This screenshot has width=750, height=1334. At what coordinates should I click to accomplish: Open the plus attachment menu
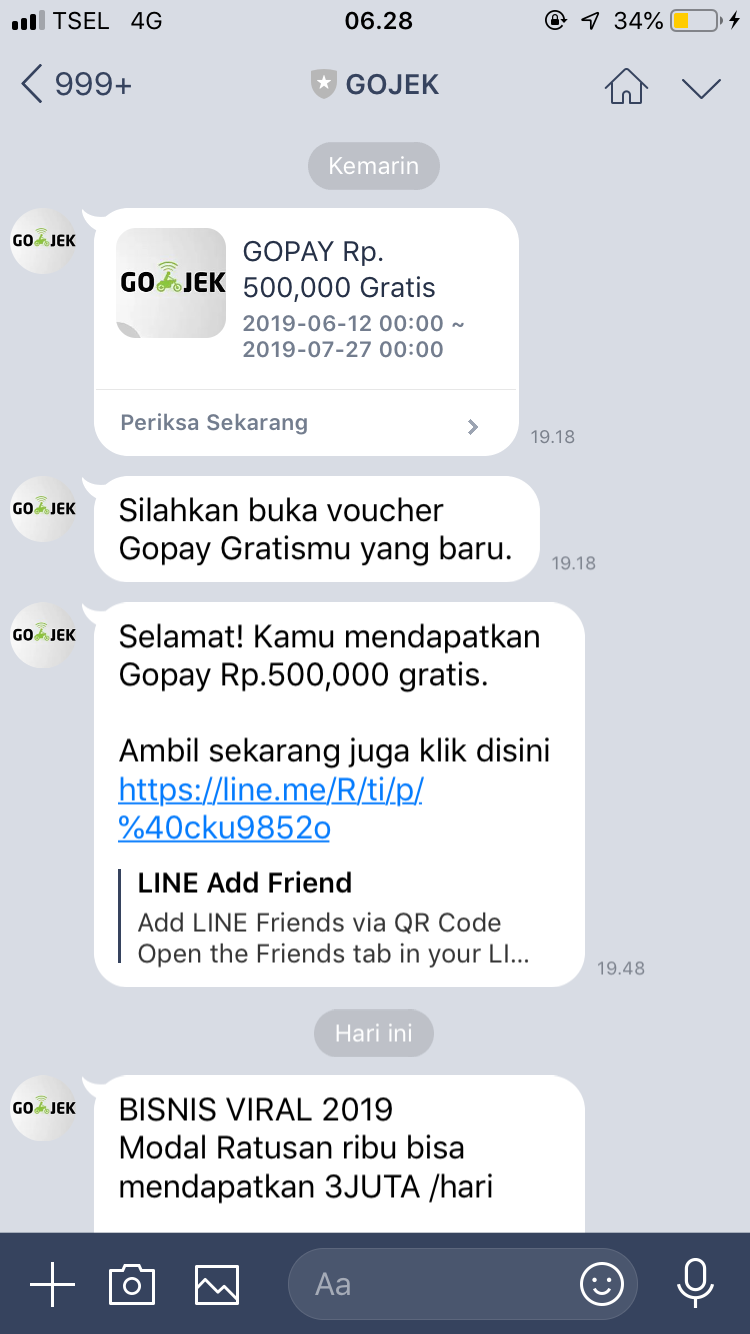point(52,1284)
